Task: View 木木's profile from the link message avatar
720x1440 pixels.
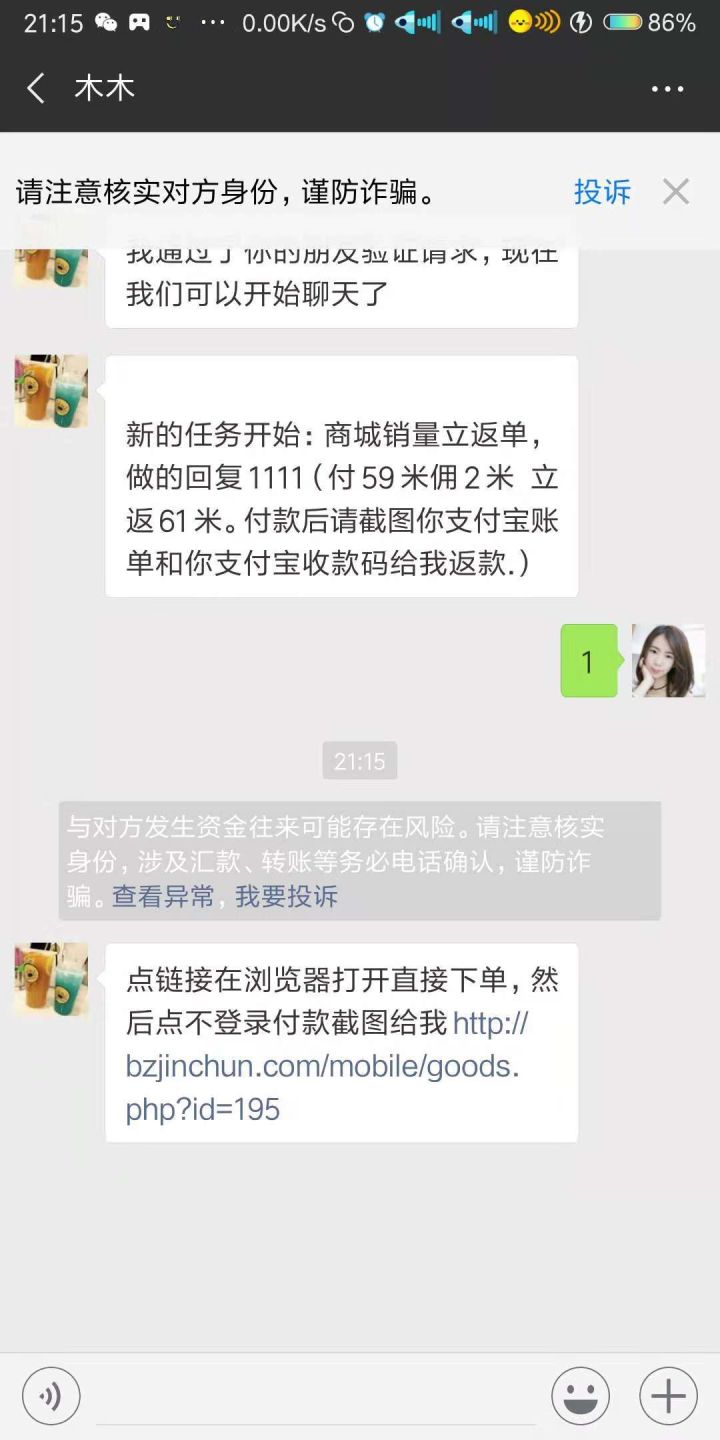Action: click(x=51, y=979)
